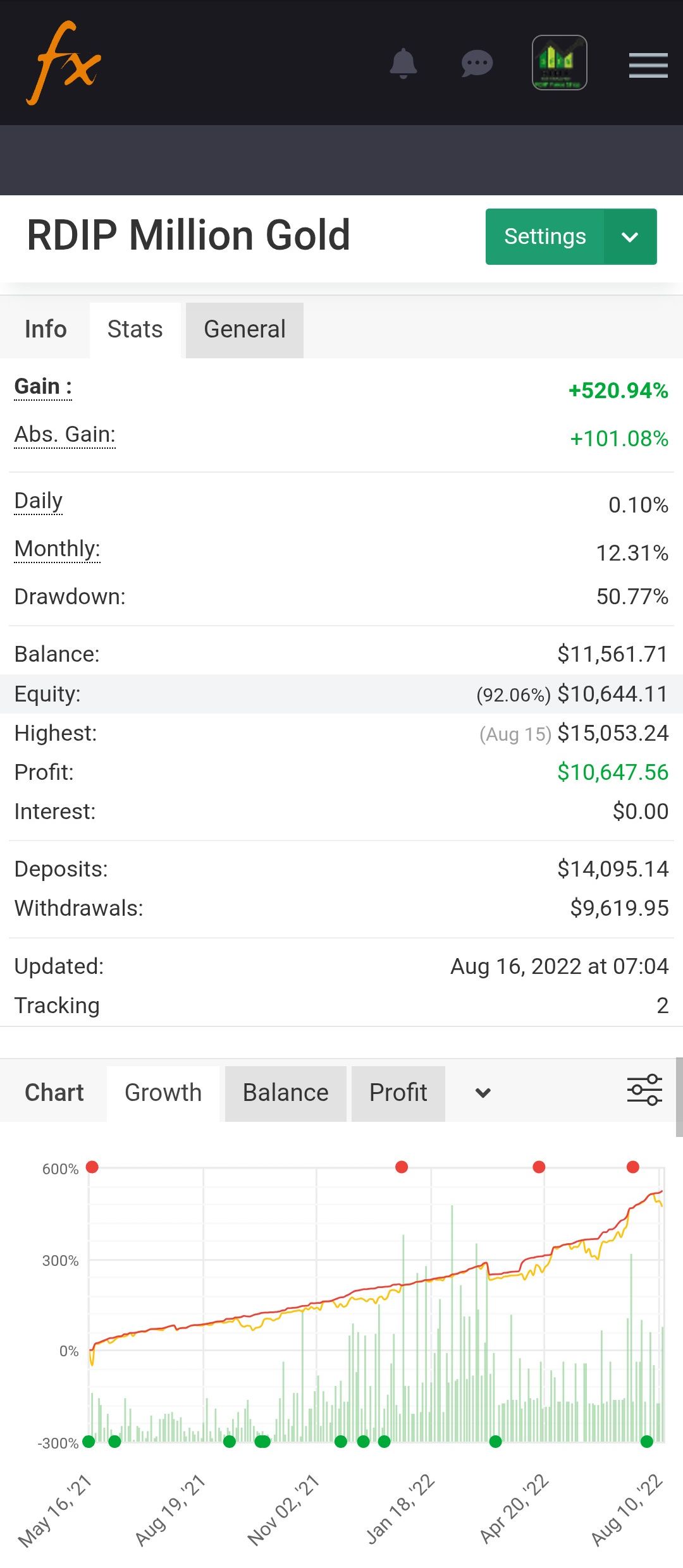Select the Balance chart view
The image size is (683, 1568).
(x=285, y=1093)
